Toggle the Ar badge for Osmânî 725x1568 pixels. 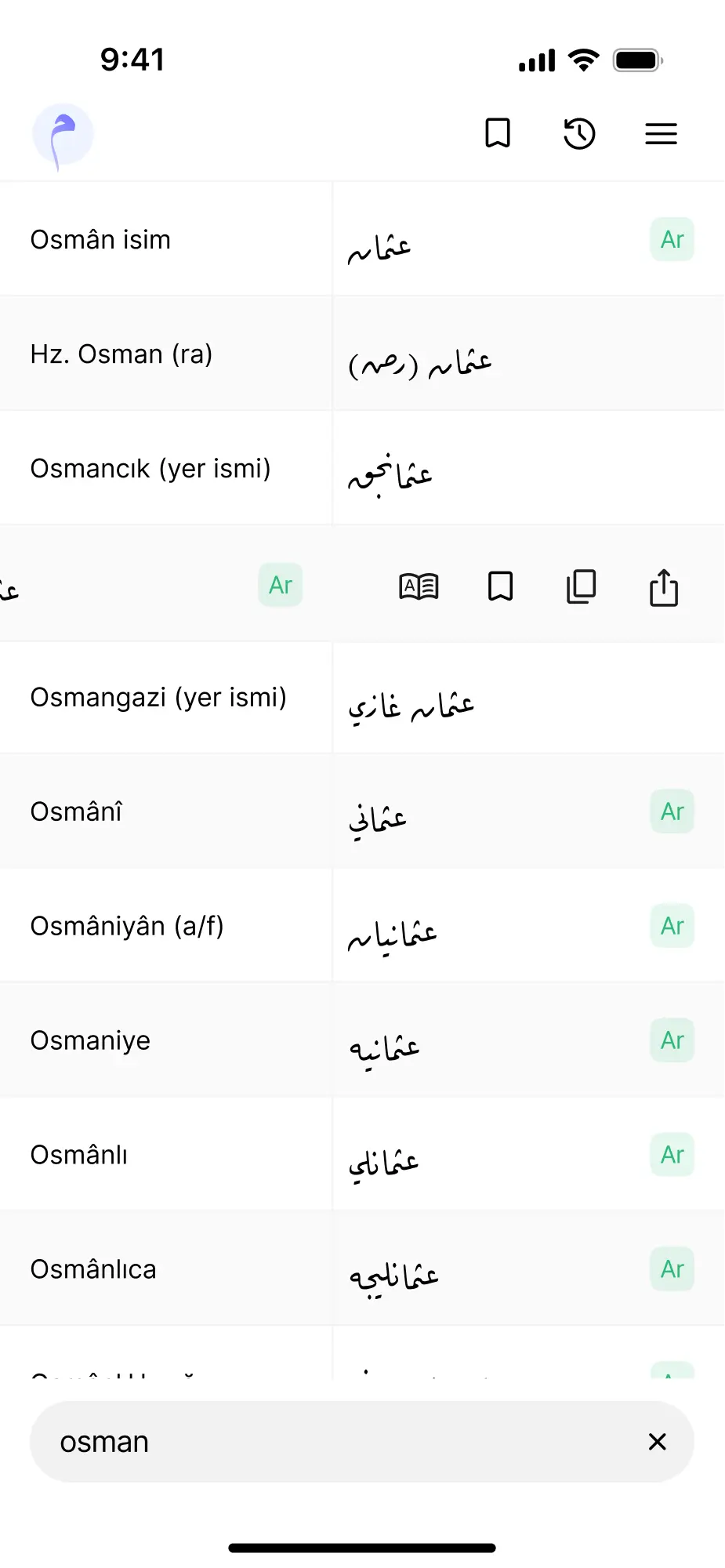tap(672, 811)
